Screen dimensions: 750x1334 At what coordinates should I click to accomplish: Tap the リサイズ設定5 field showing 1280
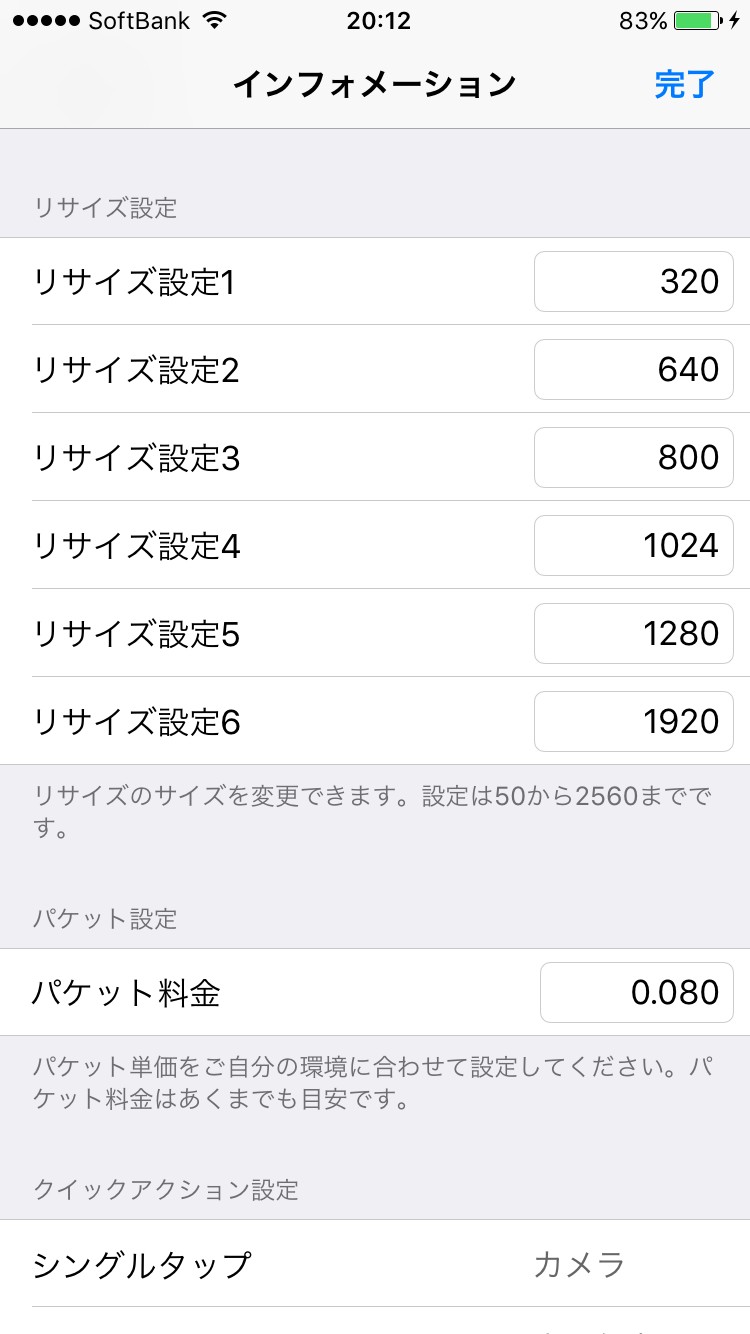pyautogui.click(x=634, y=633)
